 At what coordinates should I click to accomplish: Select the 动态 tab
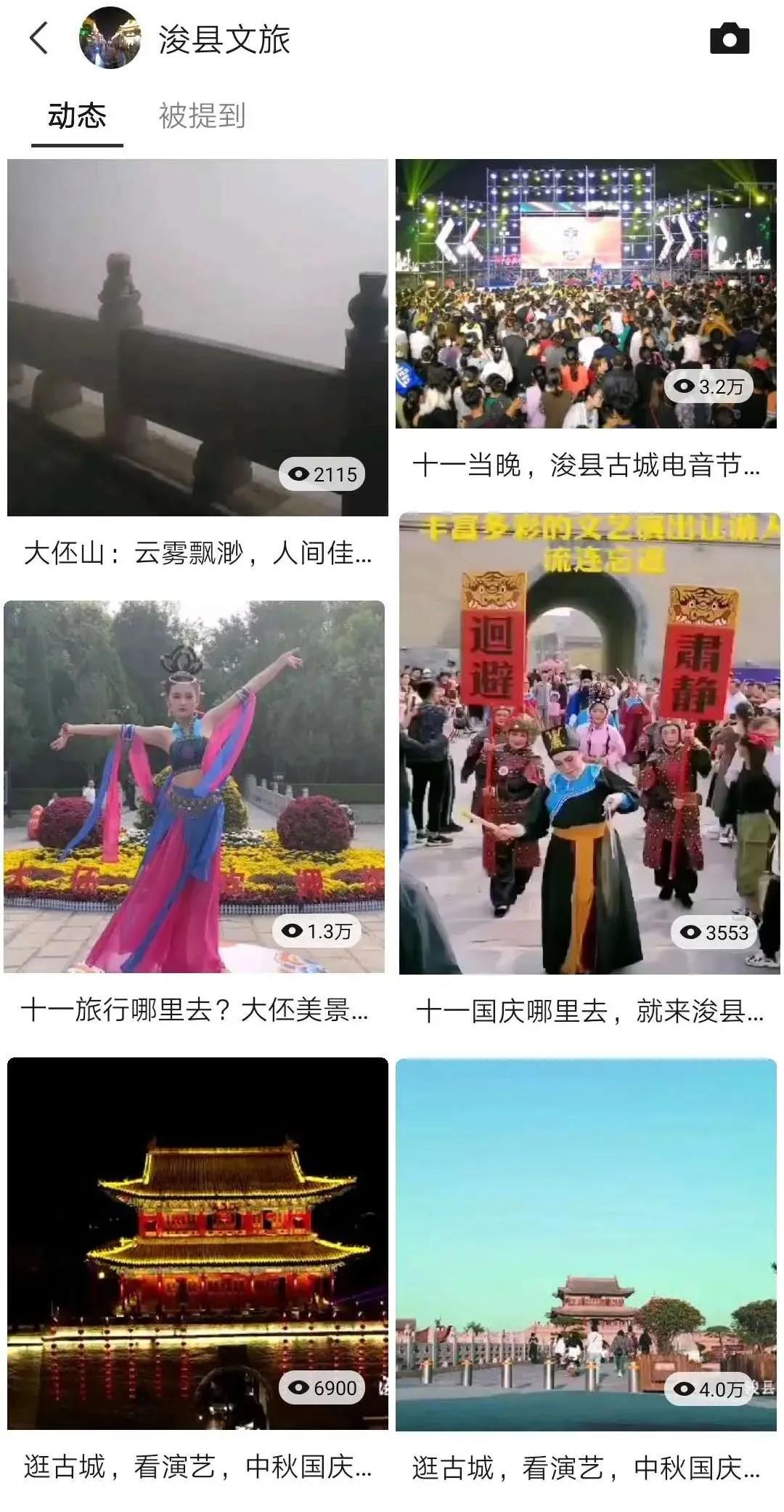[x=77, y=116]
